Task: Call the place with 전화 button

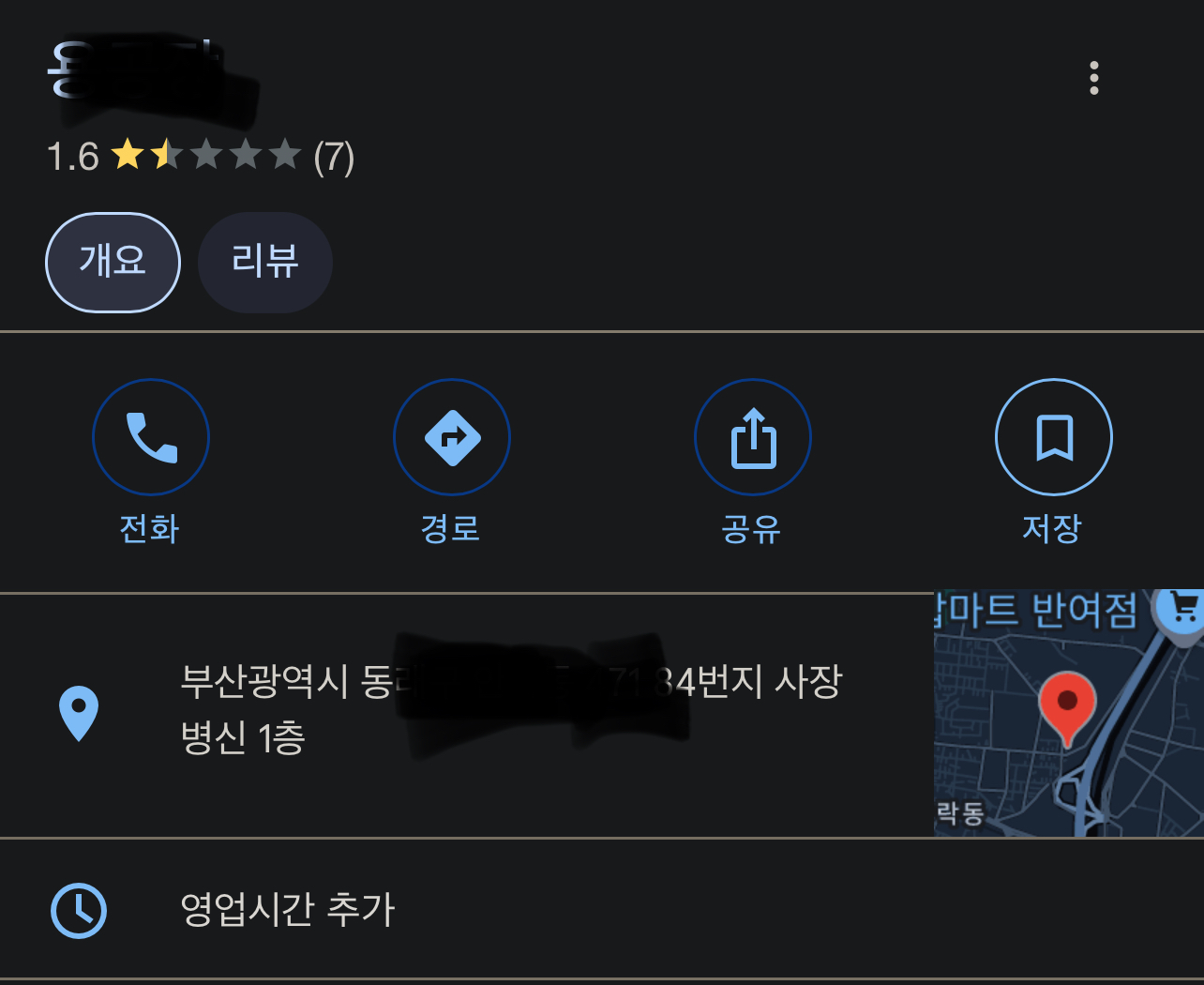Action: [x=151, y=437]
